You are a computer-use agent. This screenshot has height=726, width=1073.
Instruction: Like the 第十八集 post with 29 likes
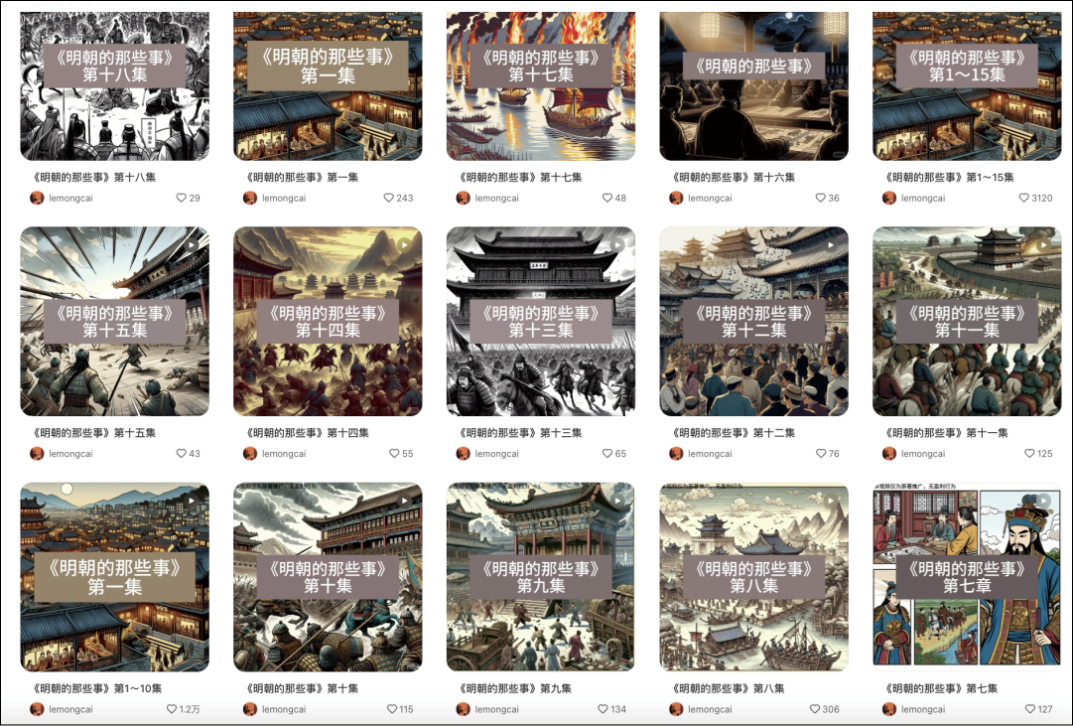coord(182,198)
